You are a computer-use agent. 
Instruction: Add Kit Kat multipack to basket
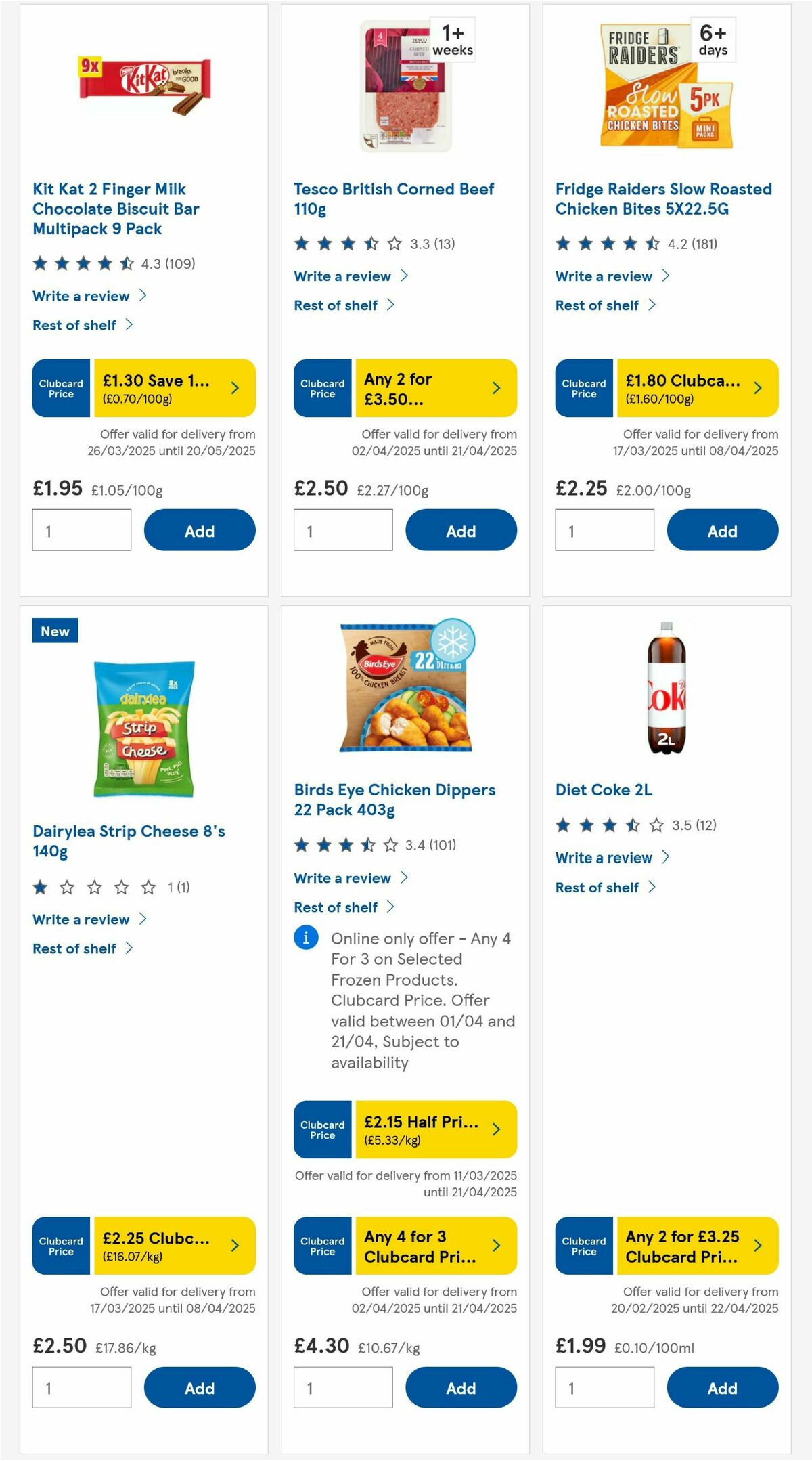tap(199, 531)
